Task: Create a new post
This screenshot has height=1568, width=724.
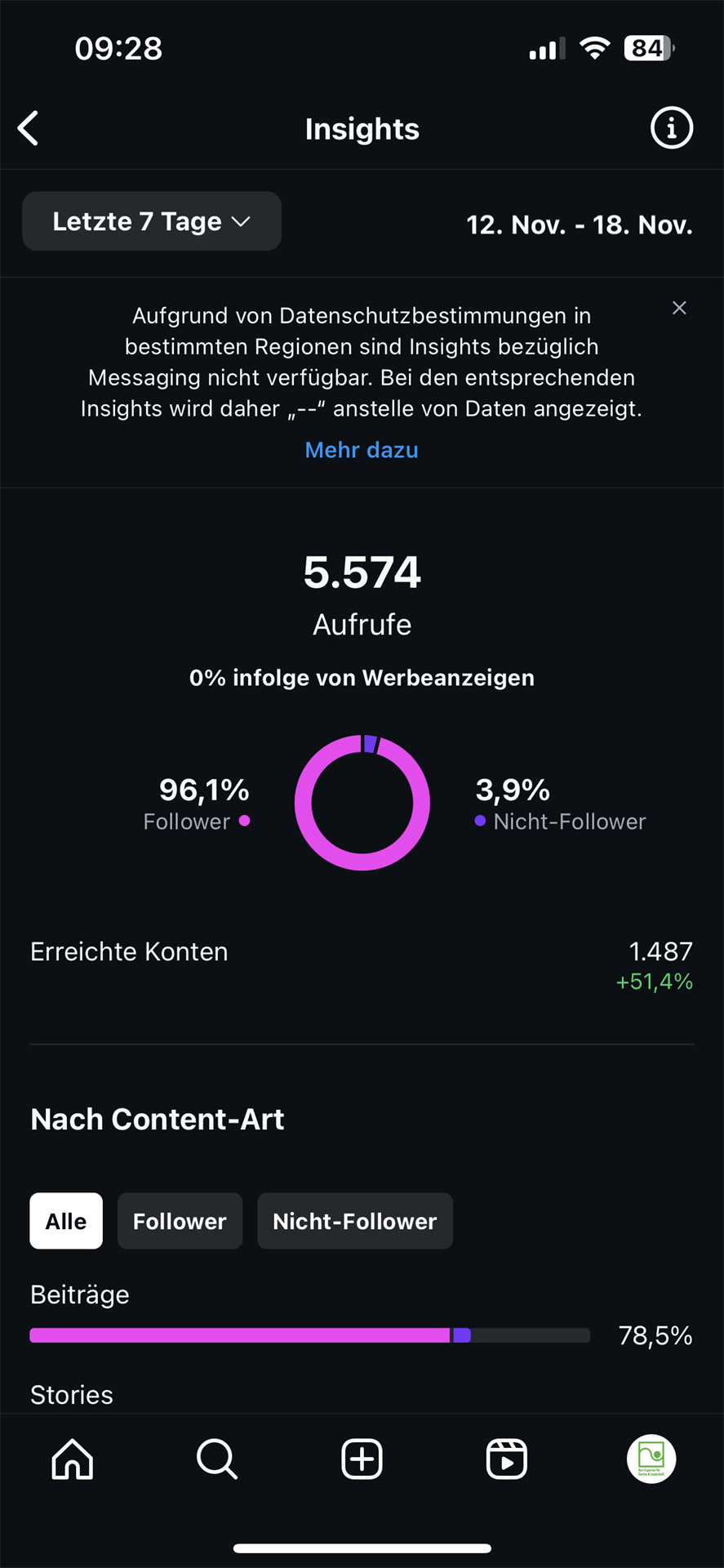Action: point(362,1459)
